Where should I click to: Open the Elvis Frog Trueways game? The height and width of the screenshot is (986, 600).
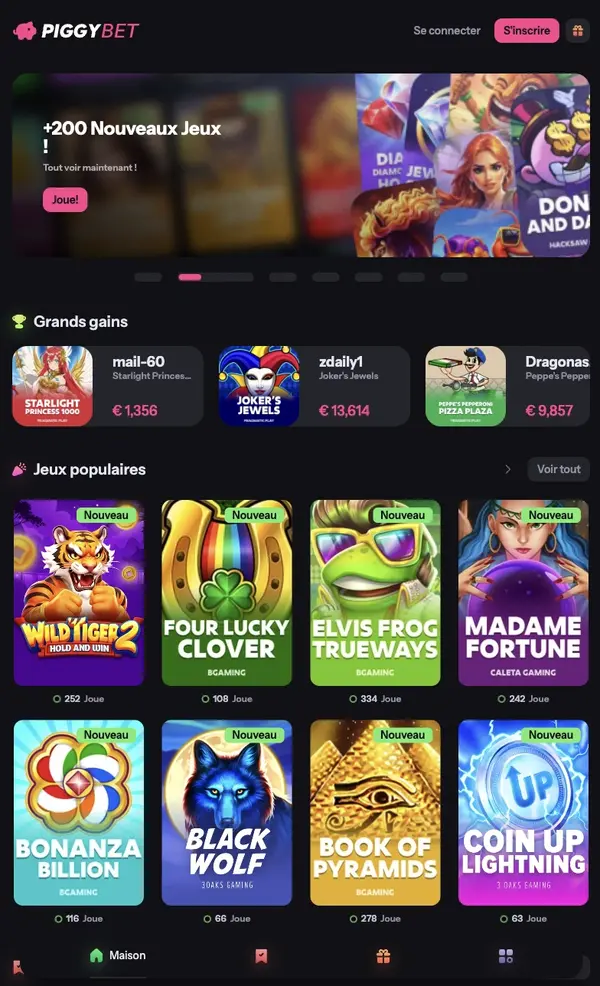pos(375,592)
